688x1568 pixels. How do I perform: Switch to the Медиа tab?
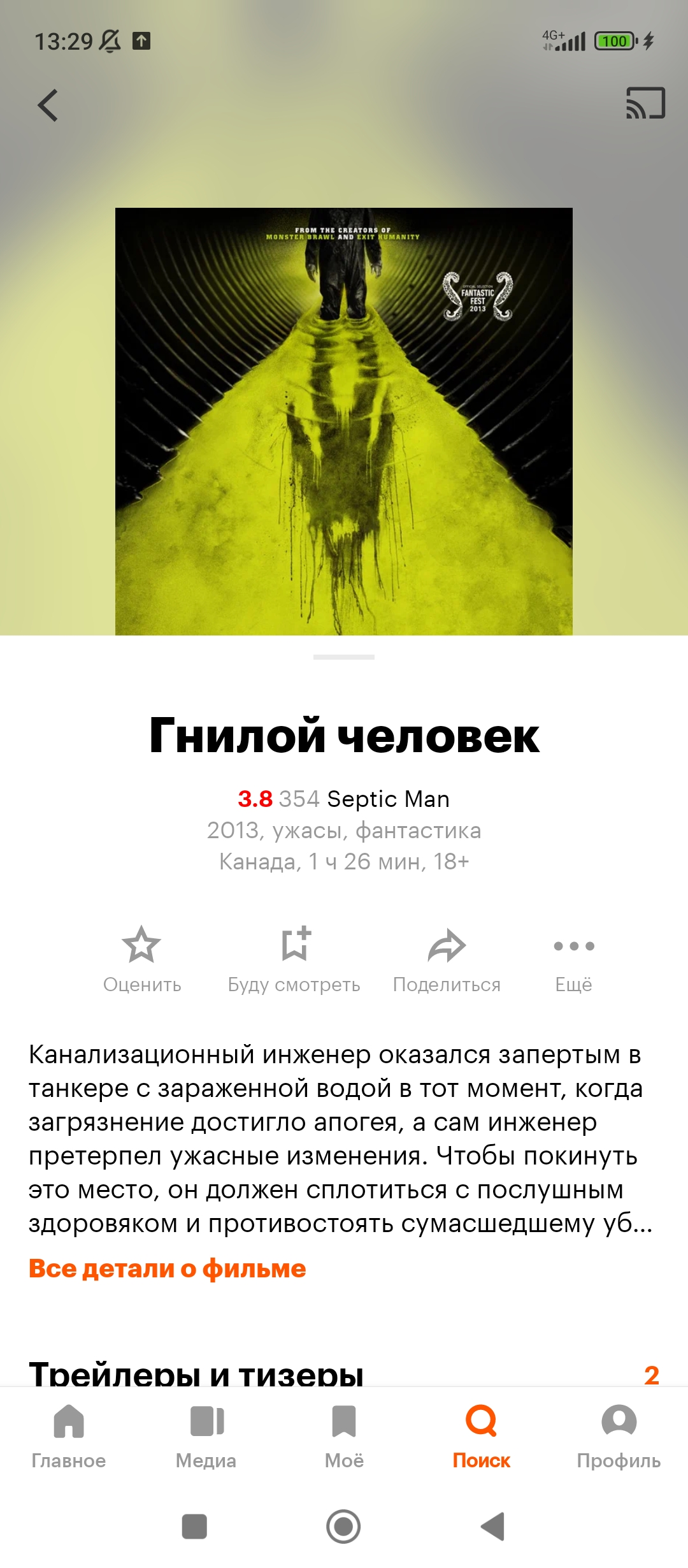(x=206, y=1435)
